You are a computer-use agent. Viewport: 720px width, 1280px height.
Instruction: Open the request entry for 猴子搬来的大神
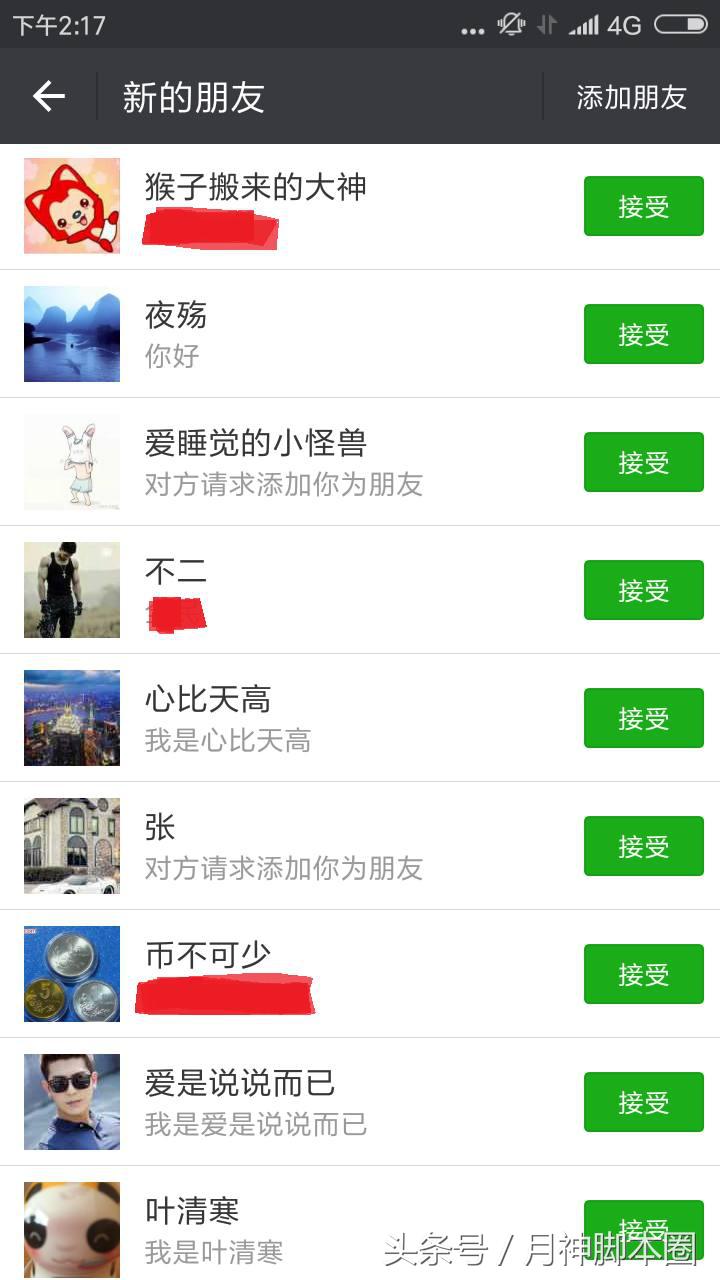[x=300, y=206]
